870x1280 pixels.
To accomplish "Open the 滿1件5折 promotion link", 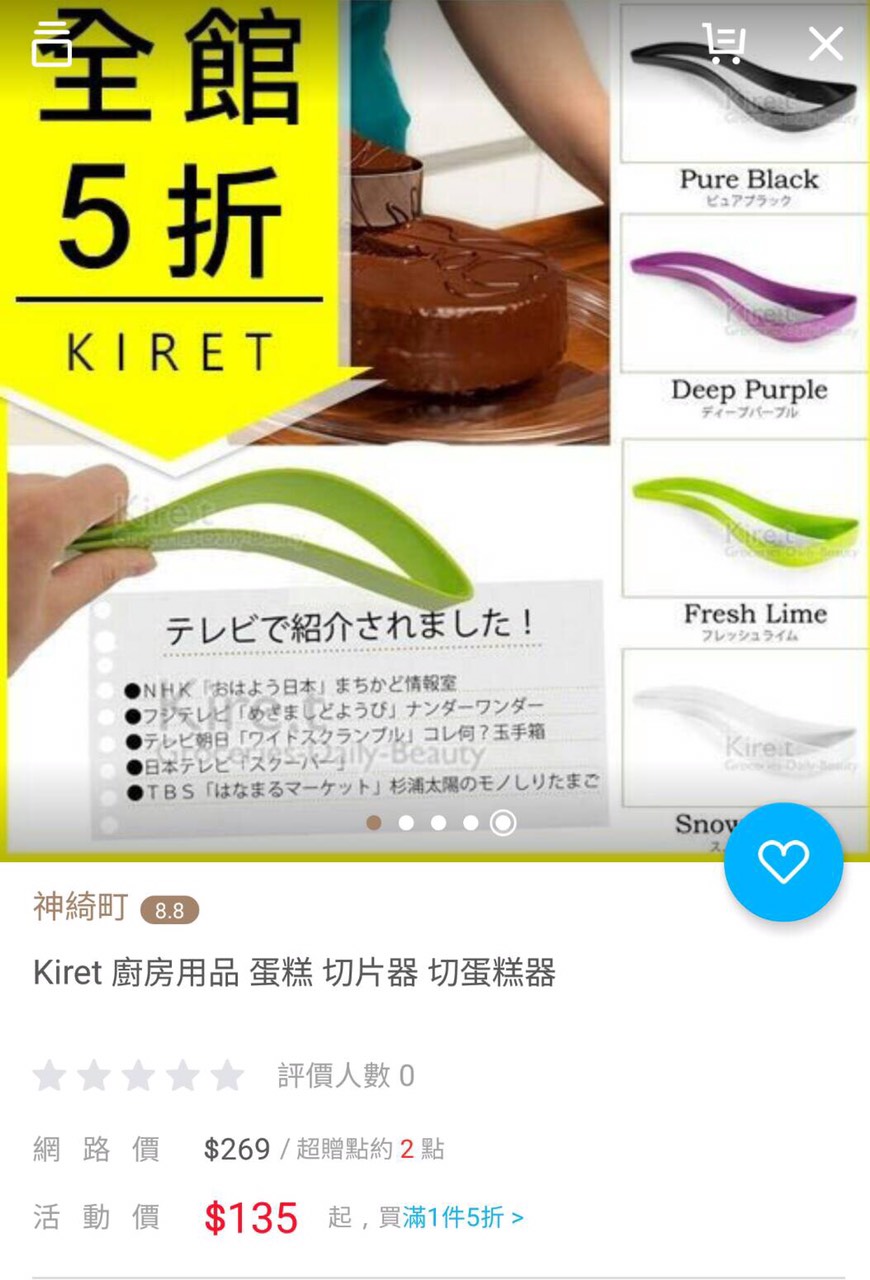I will [462, 1217].
